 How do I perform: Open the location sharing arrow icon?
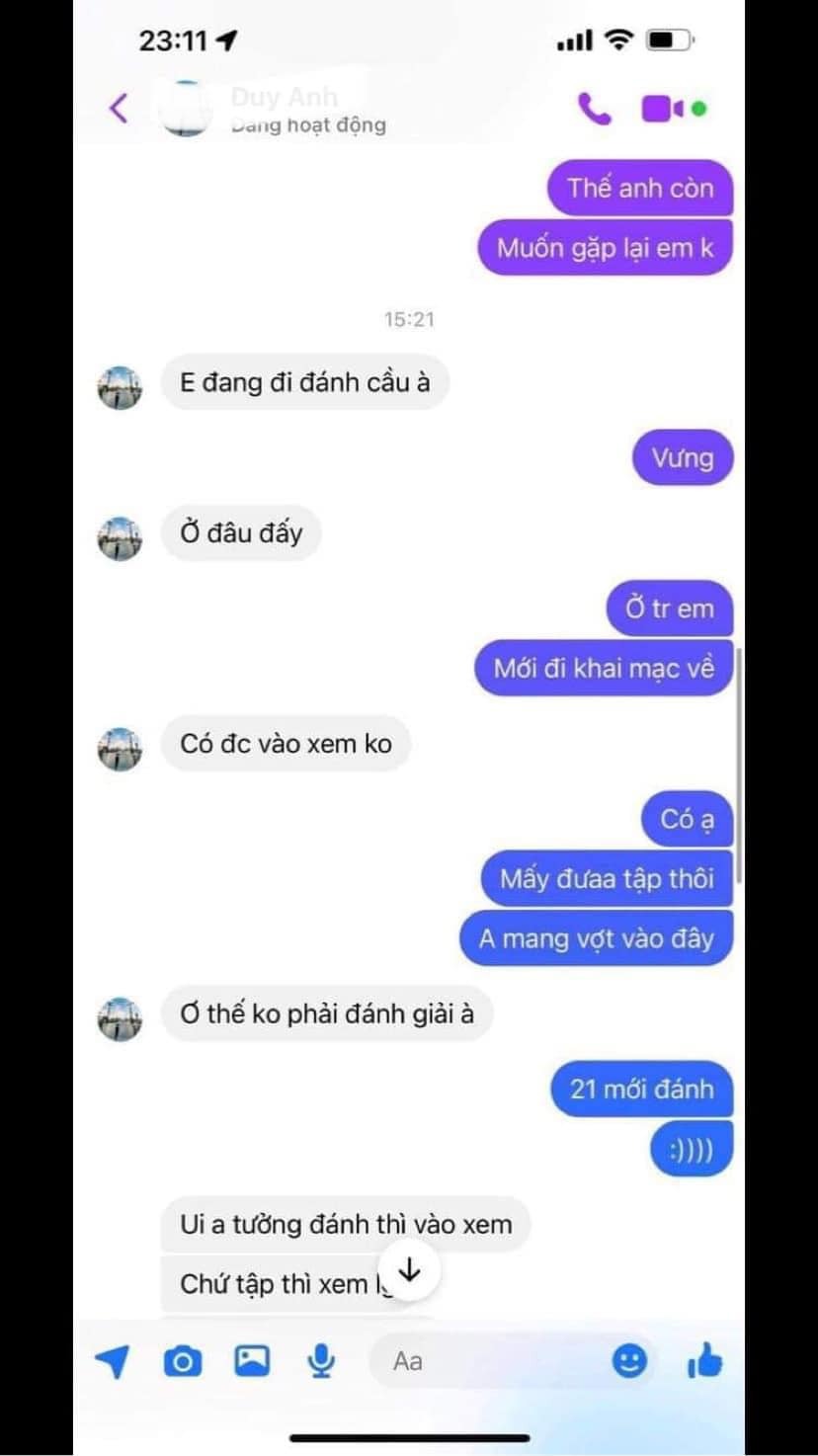[x=112, y=1362]
